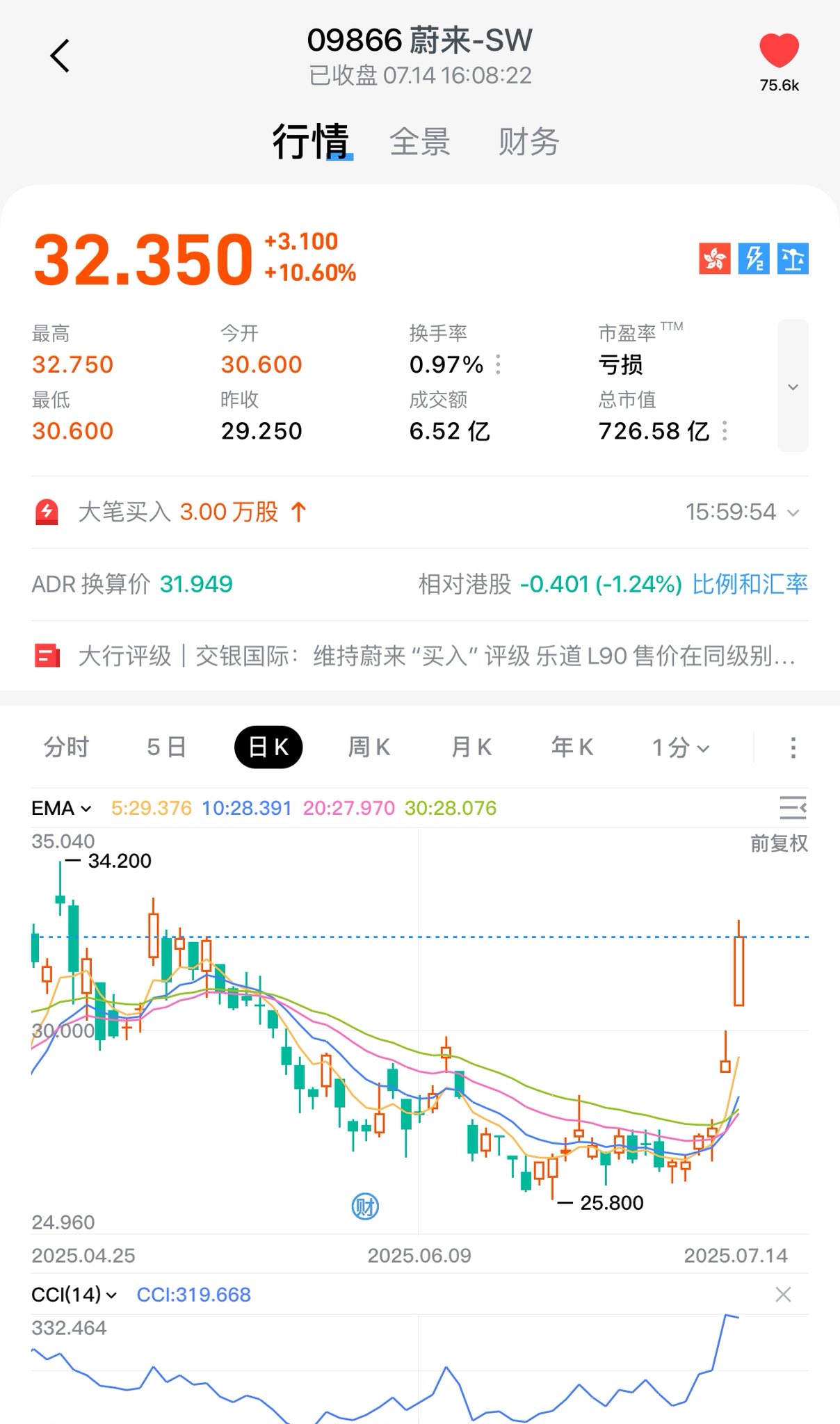Open the 1分 interval dropdown
Viewport: 840px width, 1424px height.
click(x=680, y=748)
